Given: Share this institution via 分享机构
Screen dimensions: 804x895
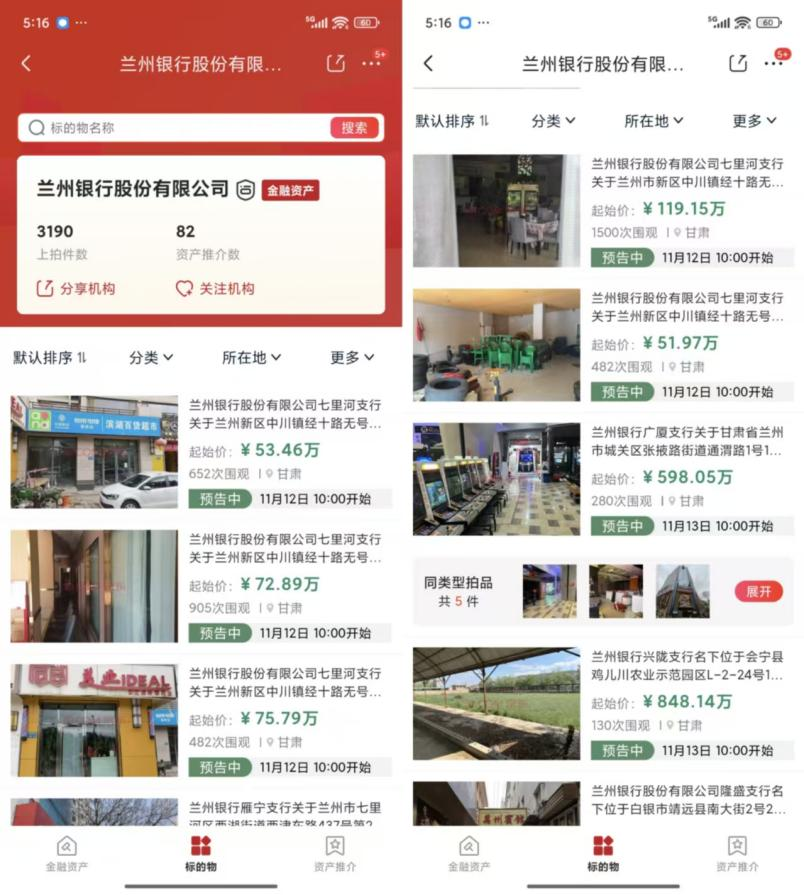Looking at the screenshot, I should [x=76, y=288].
